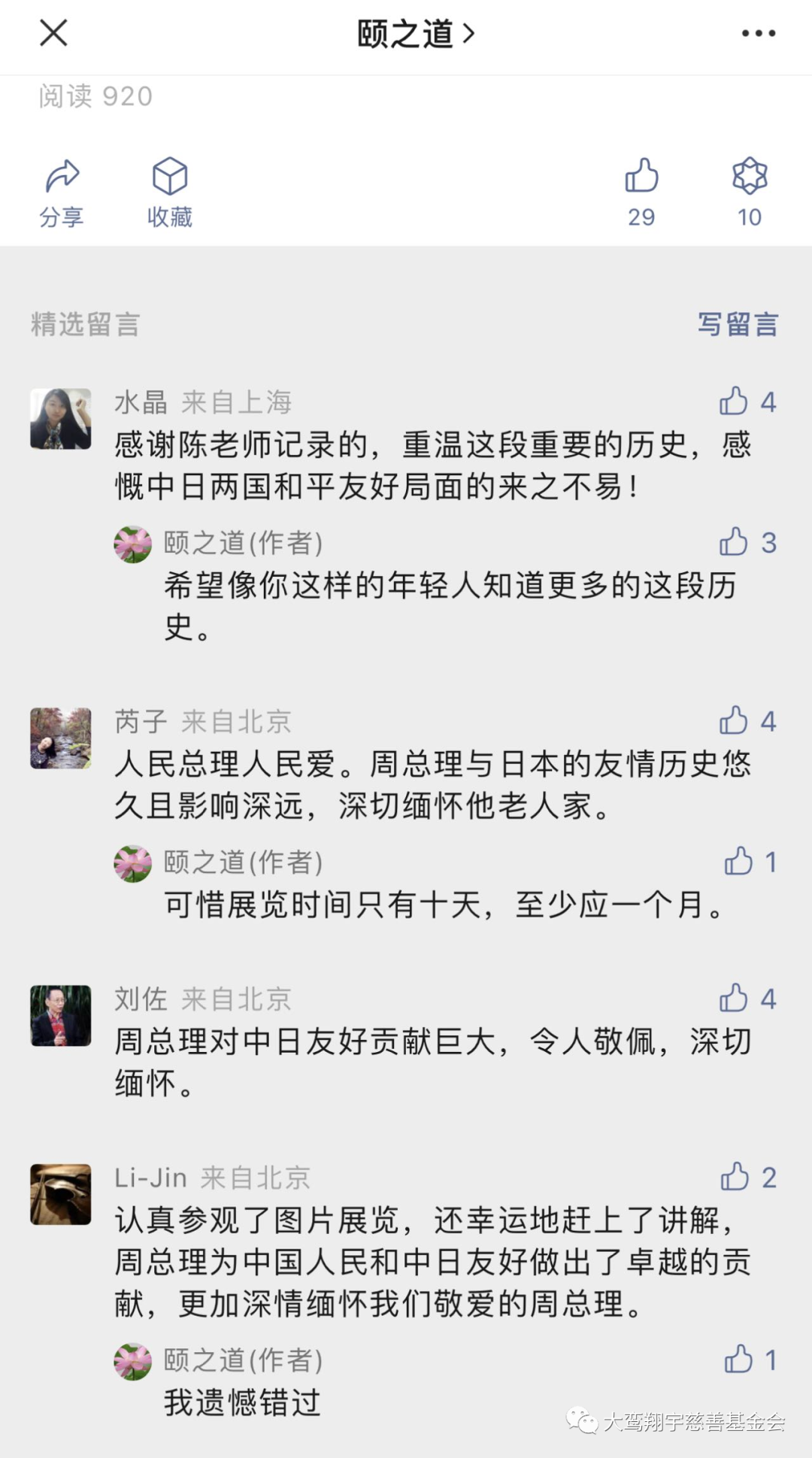The image size is (812, 1458).
Task: Share this article
Action: pos(62,192)
